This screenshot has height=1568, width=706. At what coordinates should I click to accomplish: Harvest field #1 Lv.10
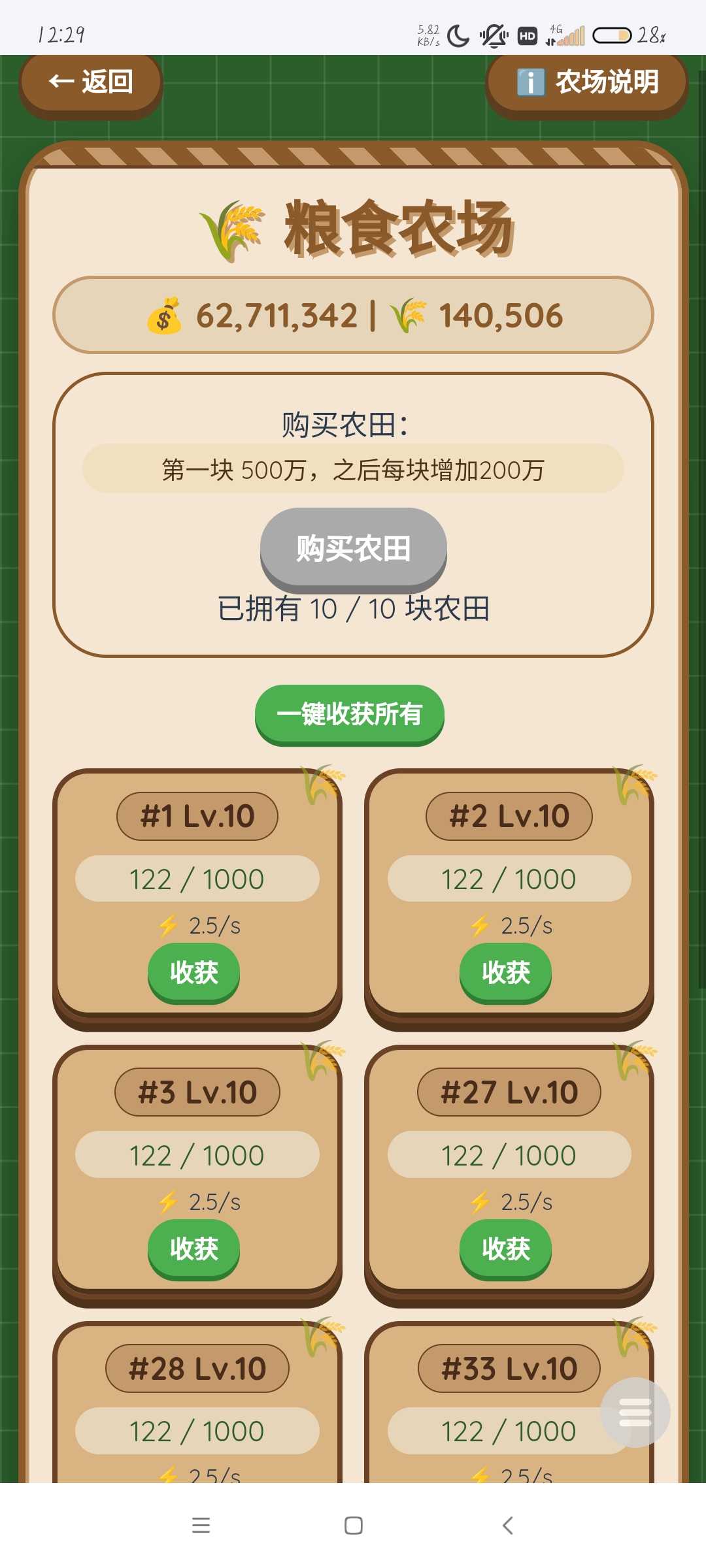[x=193, y=972]
